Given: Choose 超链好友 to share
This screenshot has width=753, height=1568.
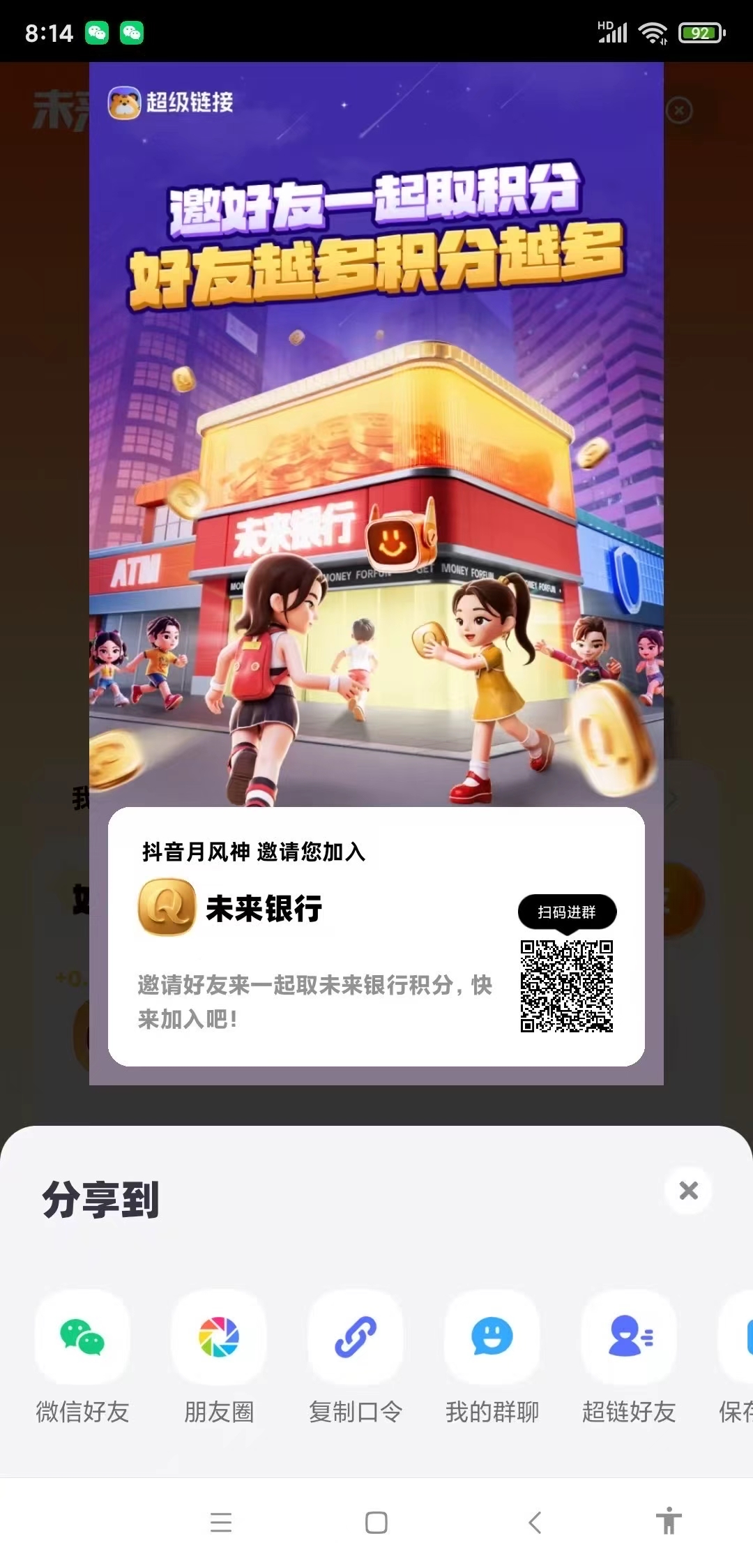Looking at the screenshot, I should point(629,1337).
